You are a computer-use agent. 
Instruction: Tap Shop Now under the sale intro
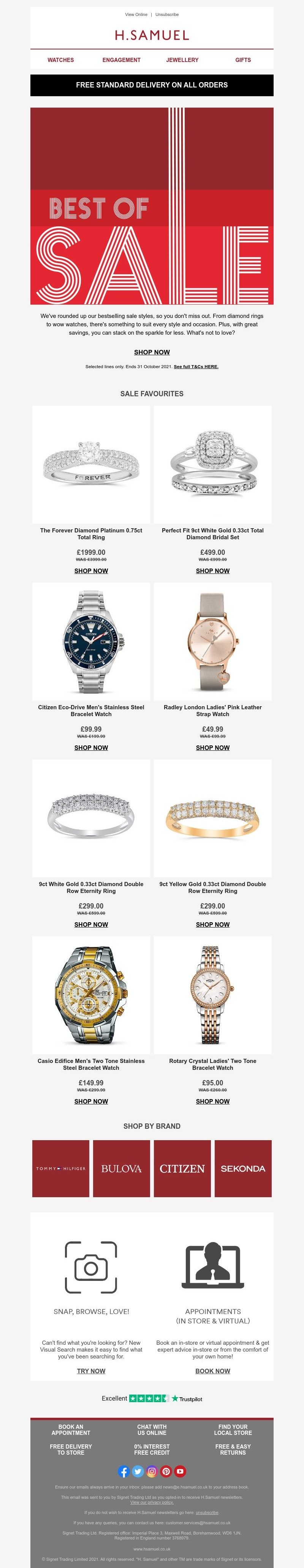152,352
